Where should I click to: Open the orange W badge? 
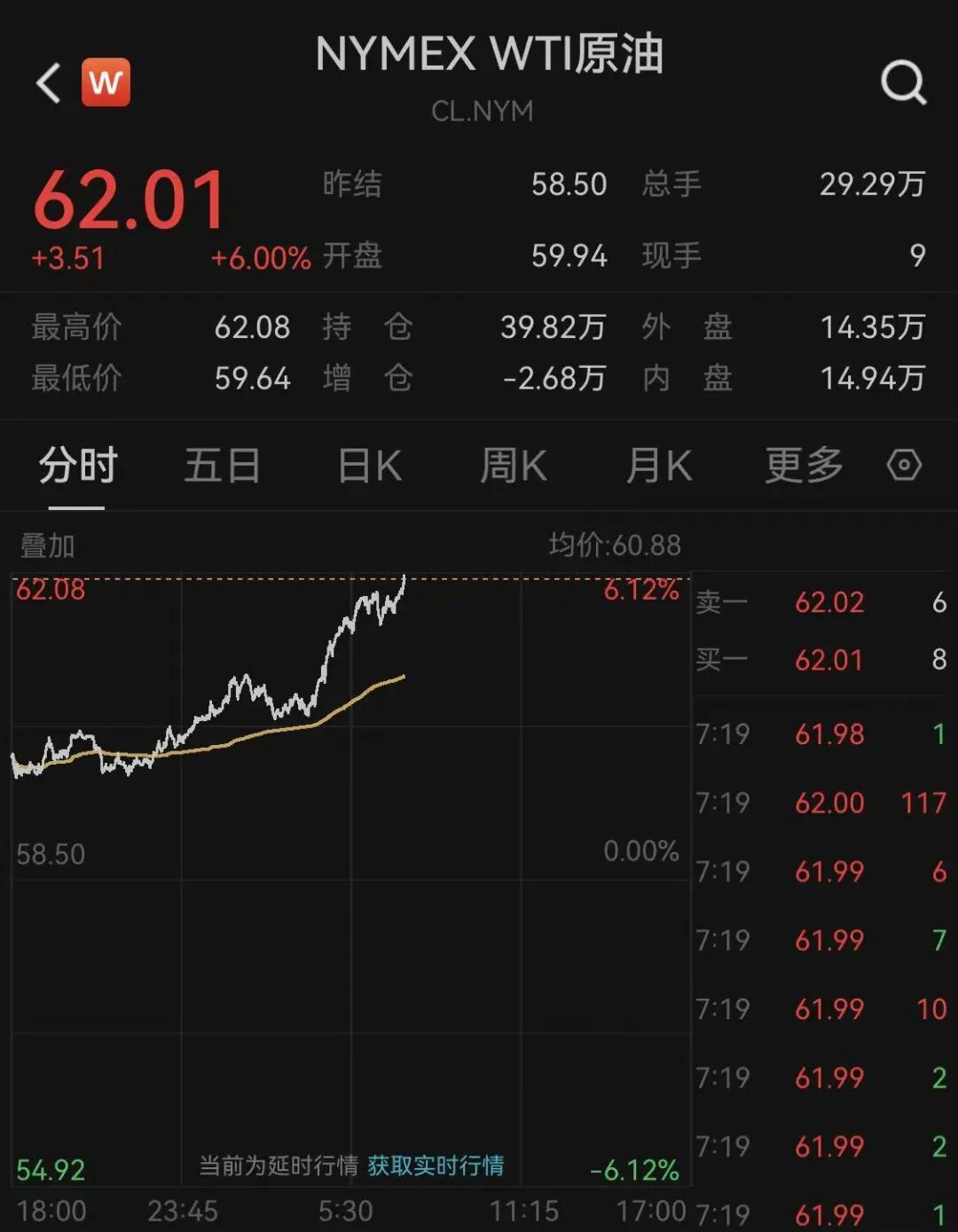(106, 82)
